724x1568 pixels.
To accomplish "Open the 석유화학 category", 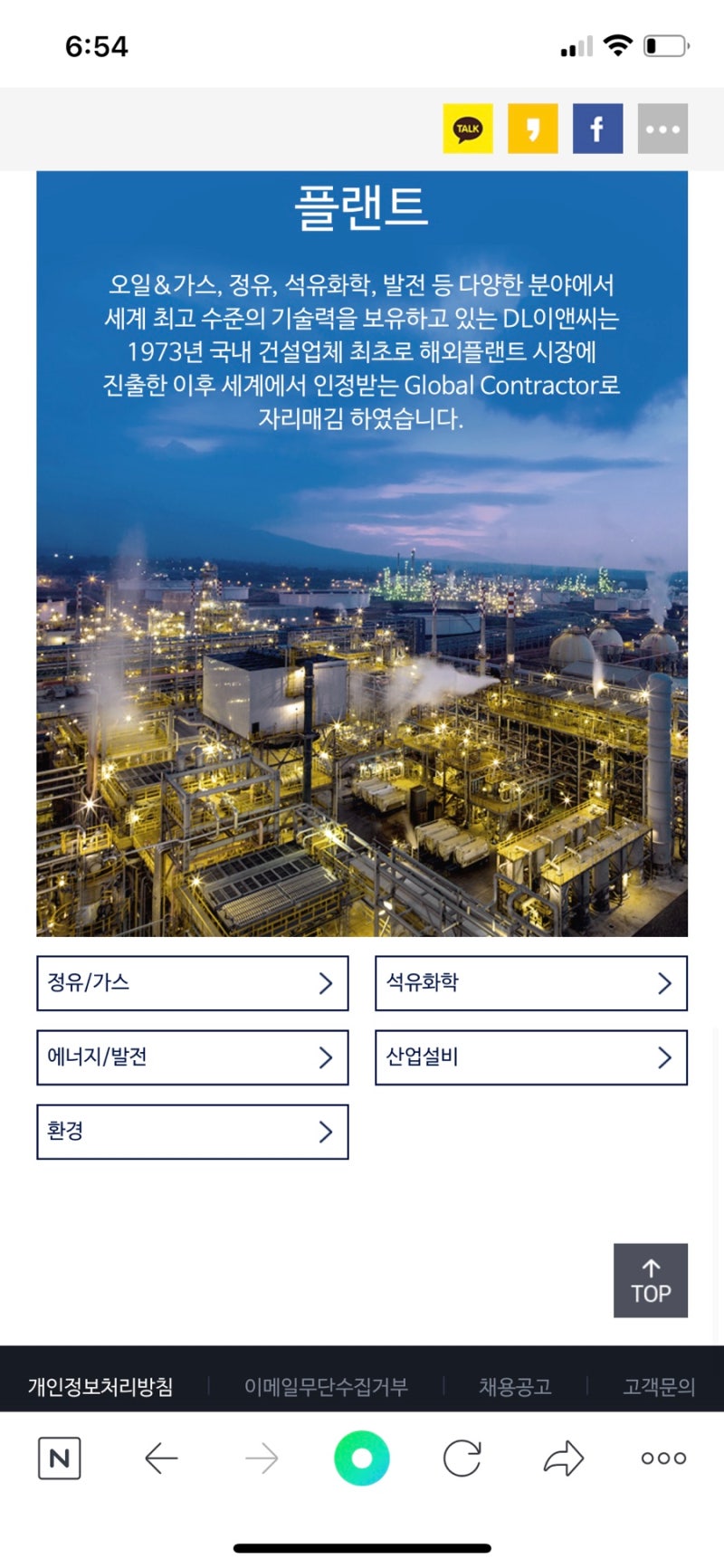I will click(x=531, y=983).
